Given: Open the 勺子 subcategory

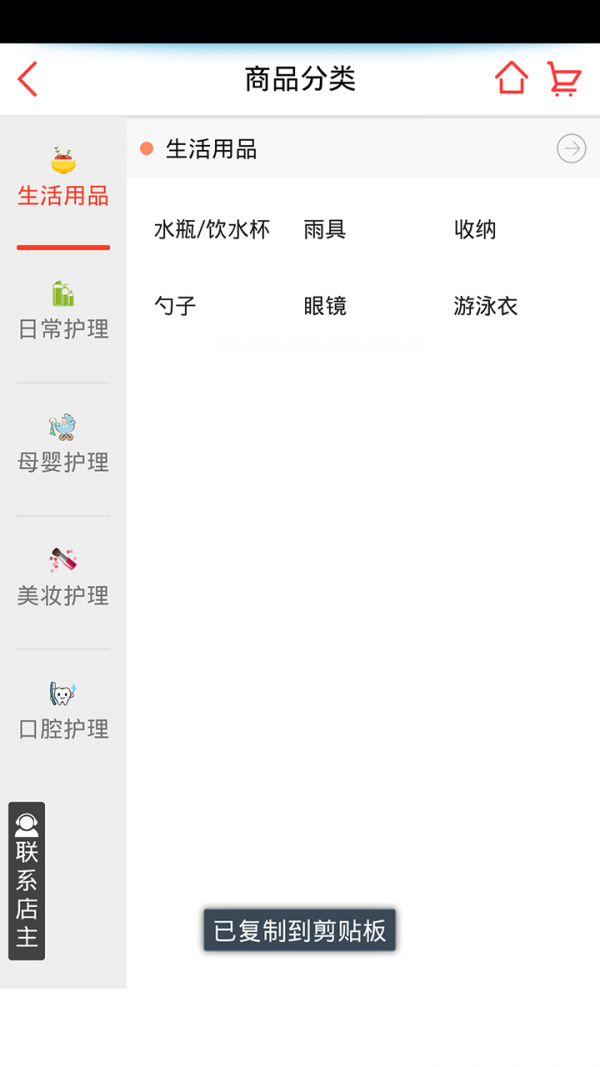Looking at the screenshot, I should tap(175, 306).
